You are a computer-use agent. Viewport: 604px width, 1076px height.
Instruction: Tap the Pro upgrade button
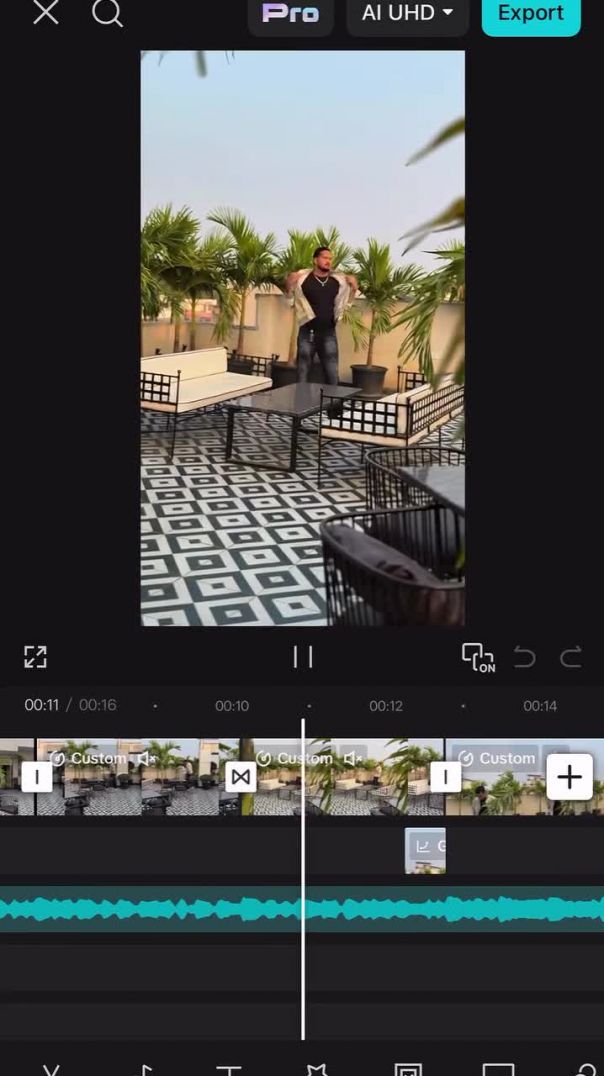click(291, 14)
